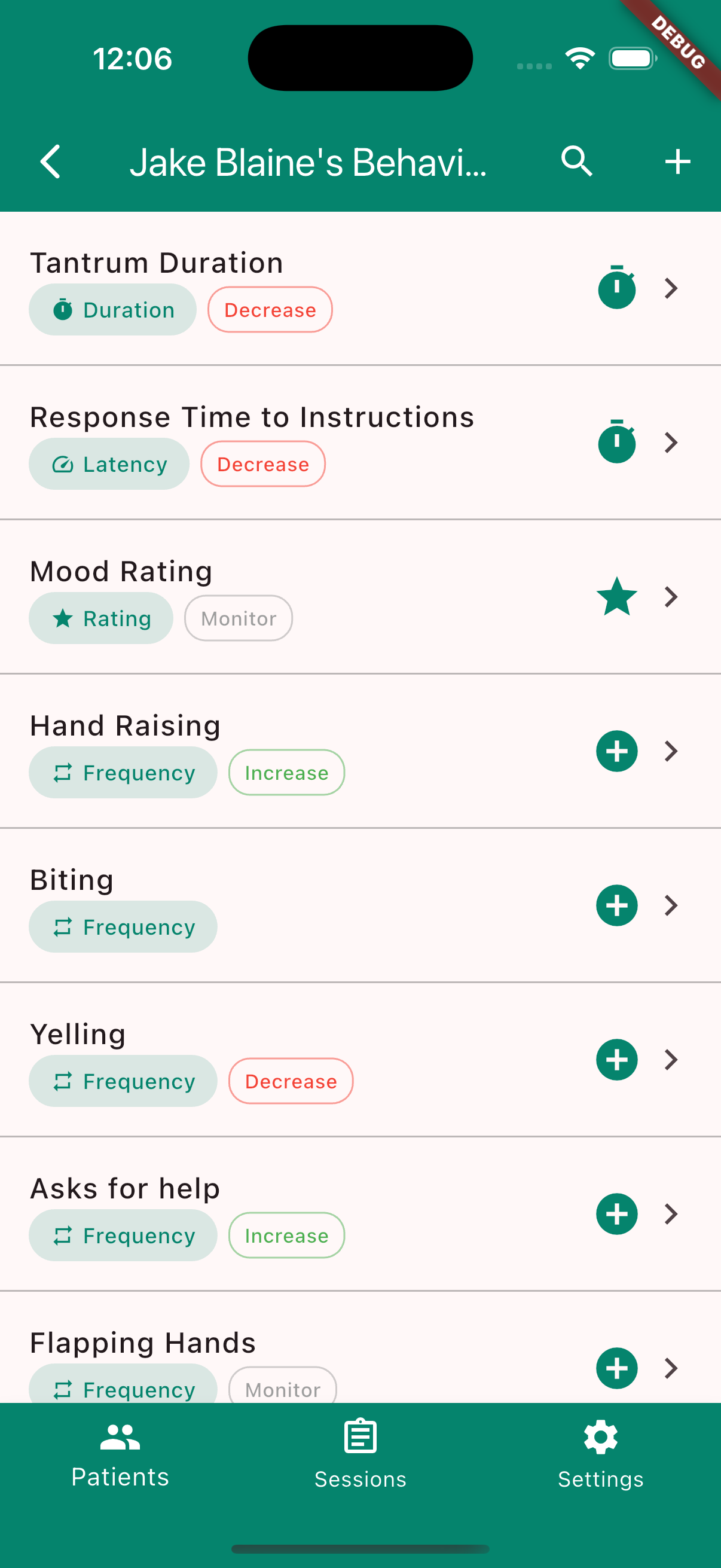Screen dimensions: 721x1568
Task: Tap the search icon in the app bar
Action: pyautogui.click(x=577, y=161)
